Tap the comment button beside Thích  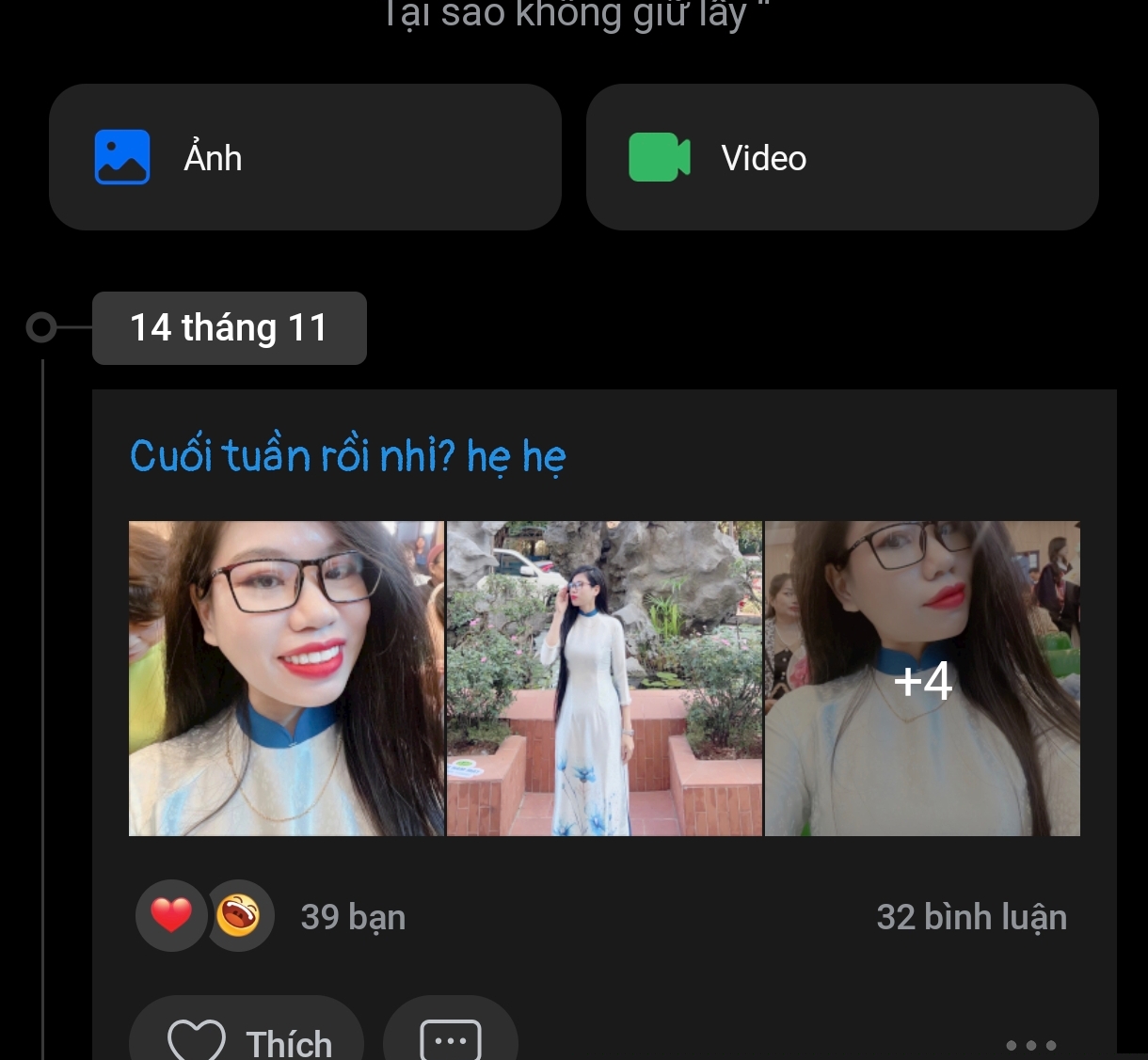click(x=451, y=1038)
